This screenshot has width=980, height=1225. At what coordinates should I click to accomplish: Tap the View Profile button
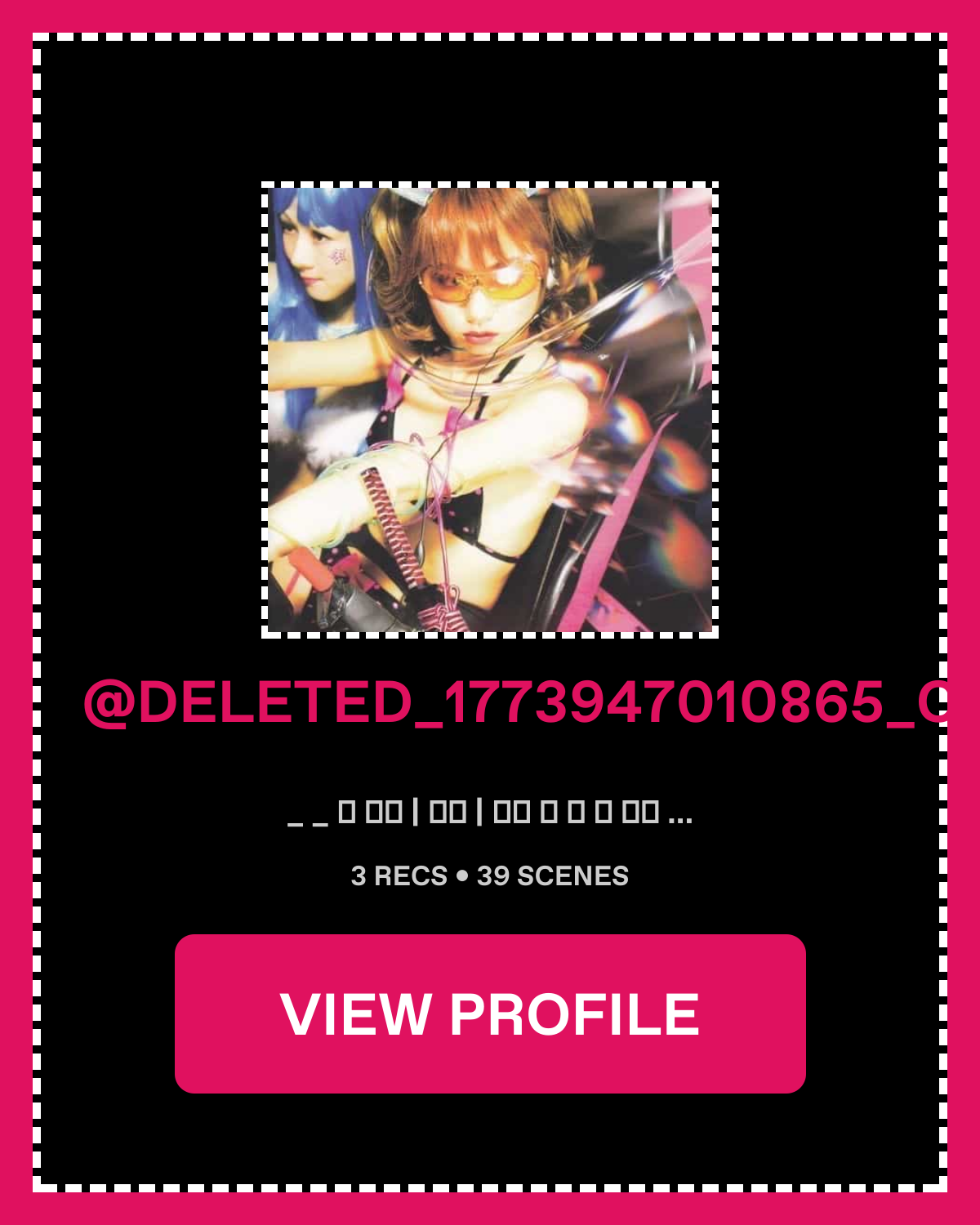coord(490,1013)
